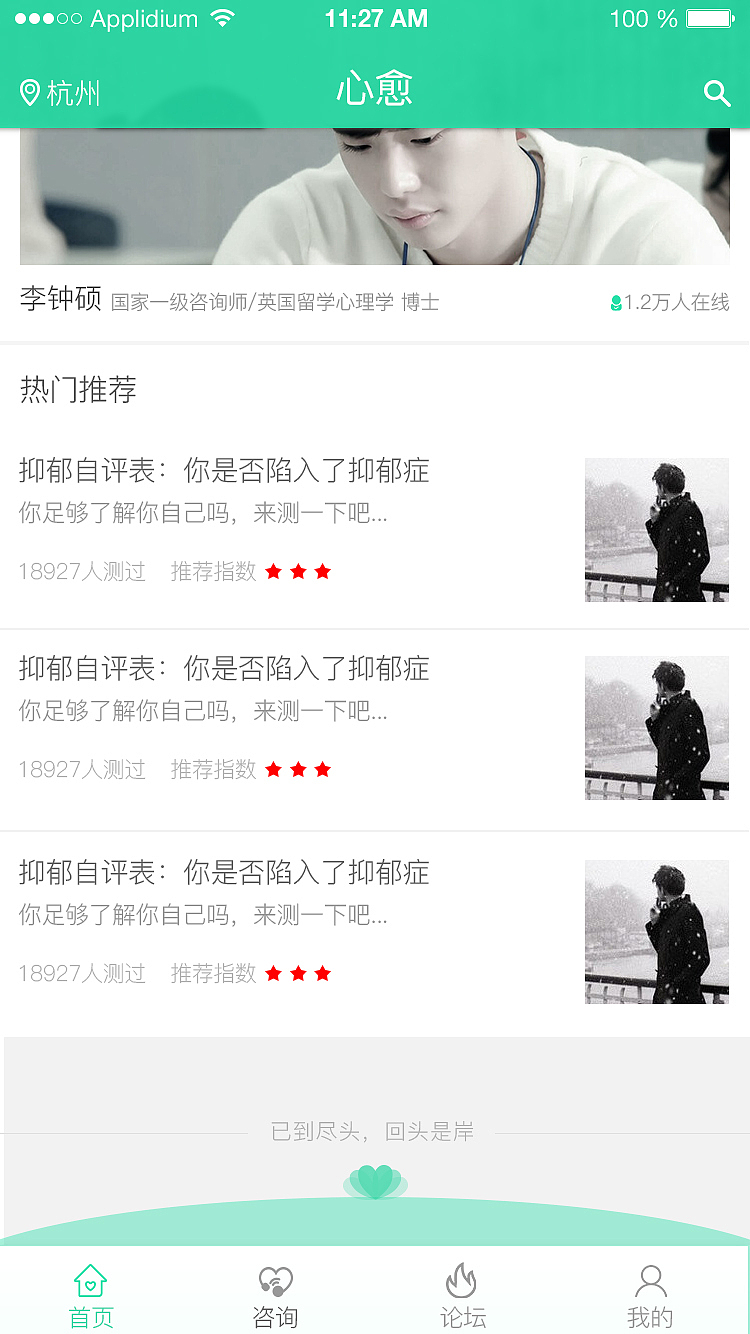Open the forum via the 论坛 flame icon
The image size is (750, 1334).
(x=461, y=1279)
